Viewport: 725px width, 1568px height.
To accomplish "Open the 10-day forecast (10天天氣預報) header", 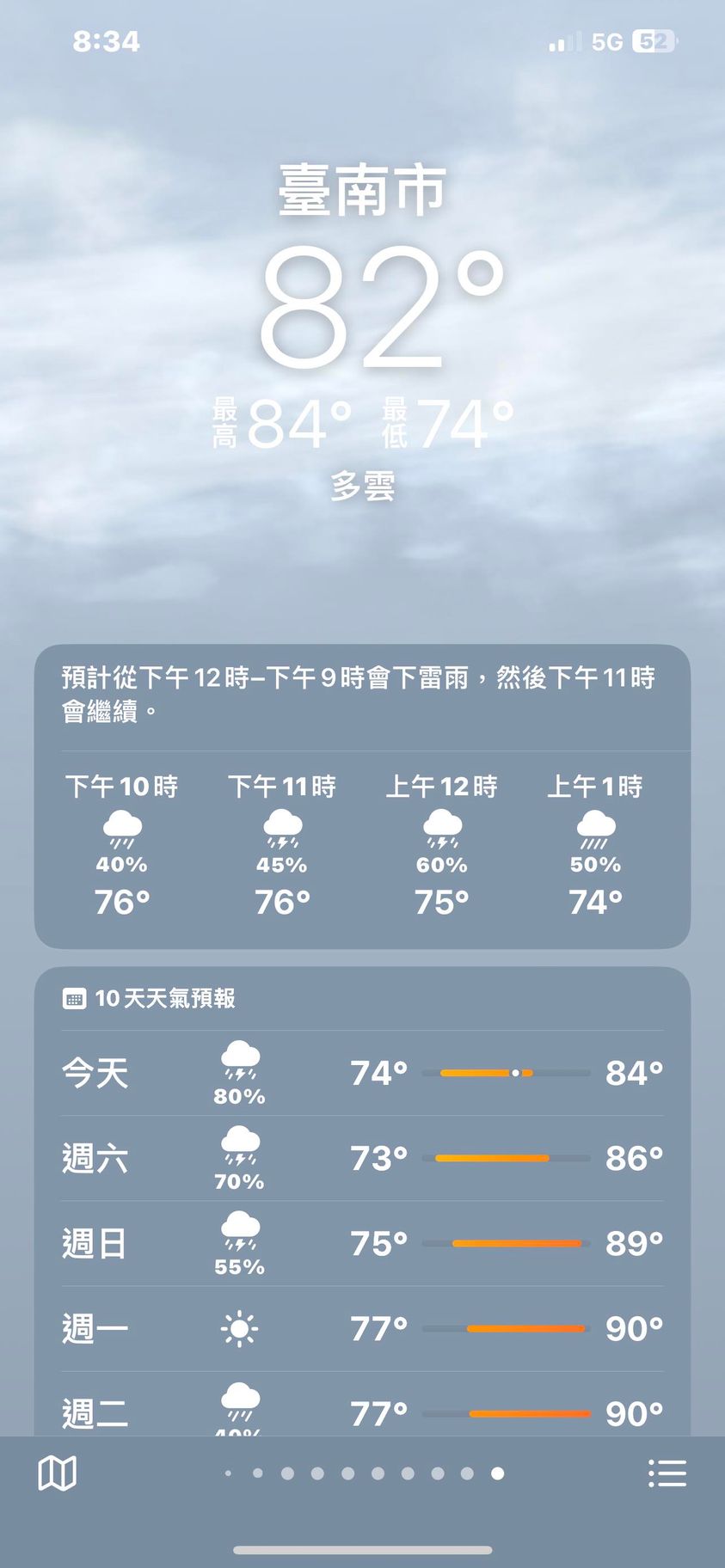I will click(163, 998).
